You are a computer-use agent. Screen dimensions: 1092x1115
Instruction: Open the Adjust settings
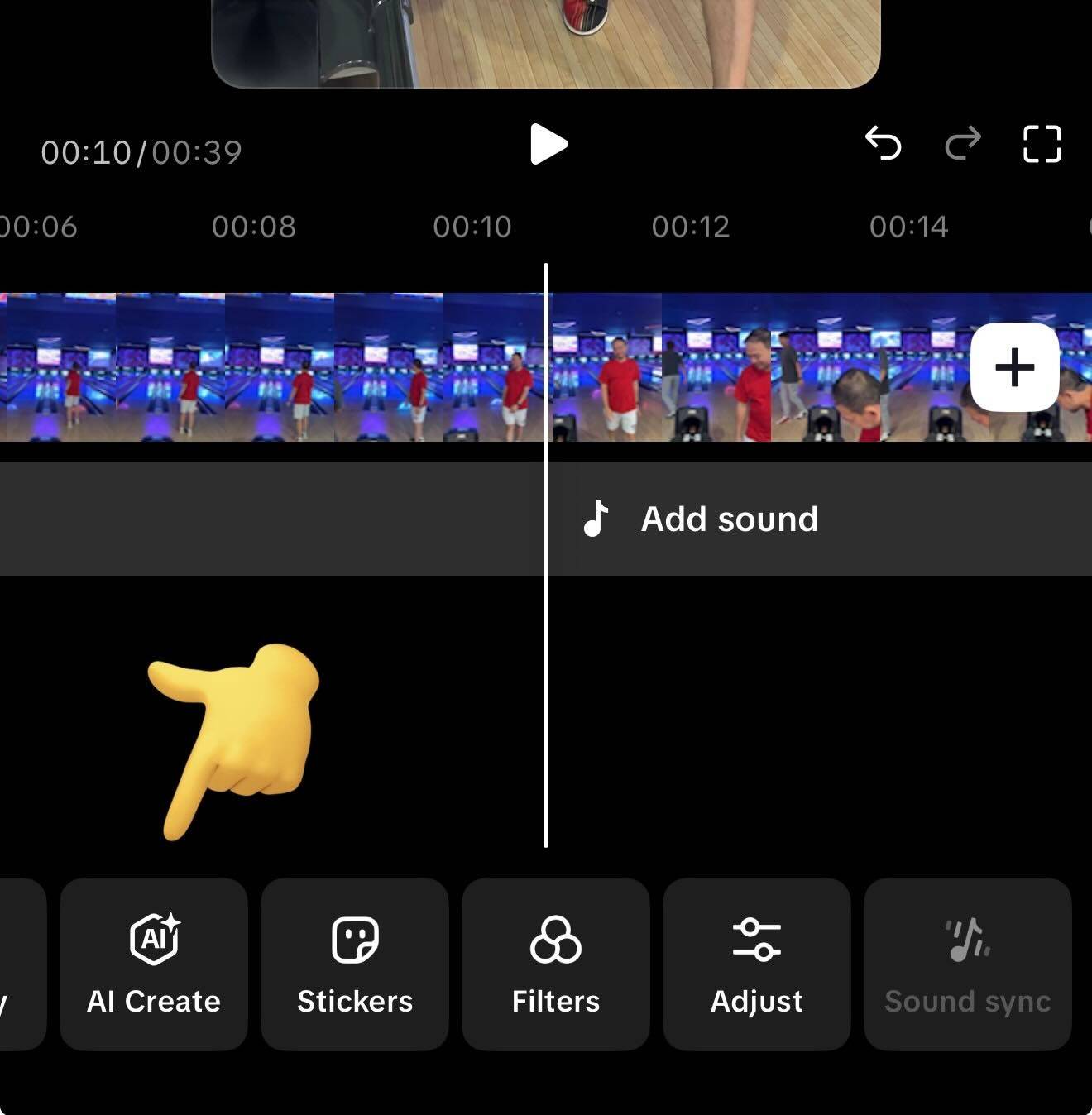coord(757,964)
